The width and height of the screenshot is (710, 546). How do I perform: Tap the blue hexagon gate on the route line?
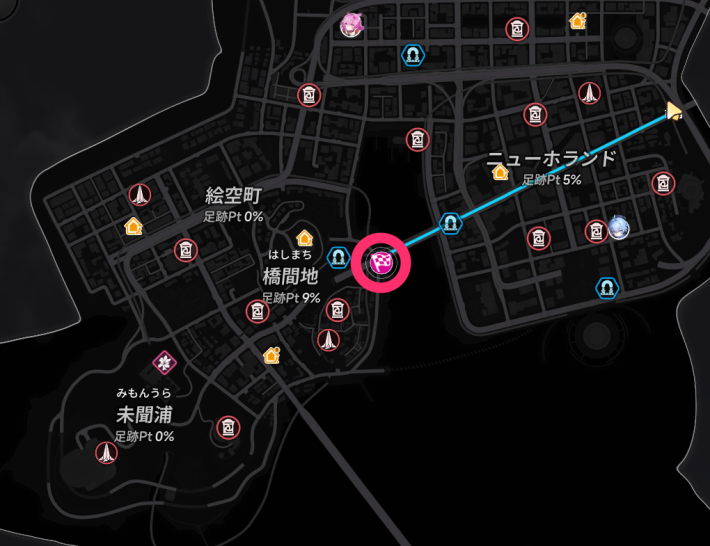pyautogui.click(x=451, y=222)
